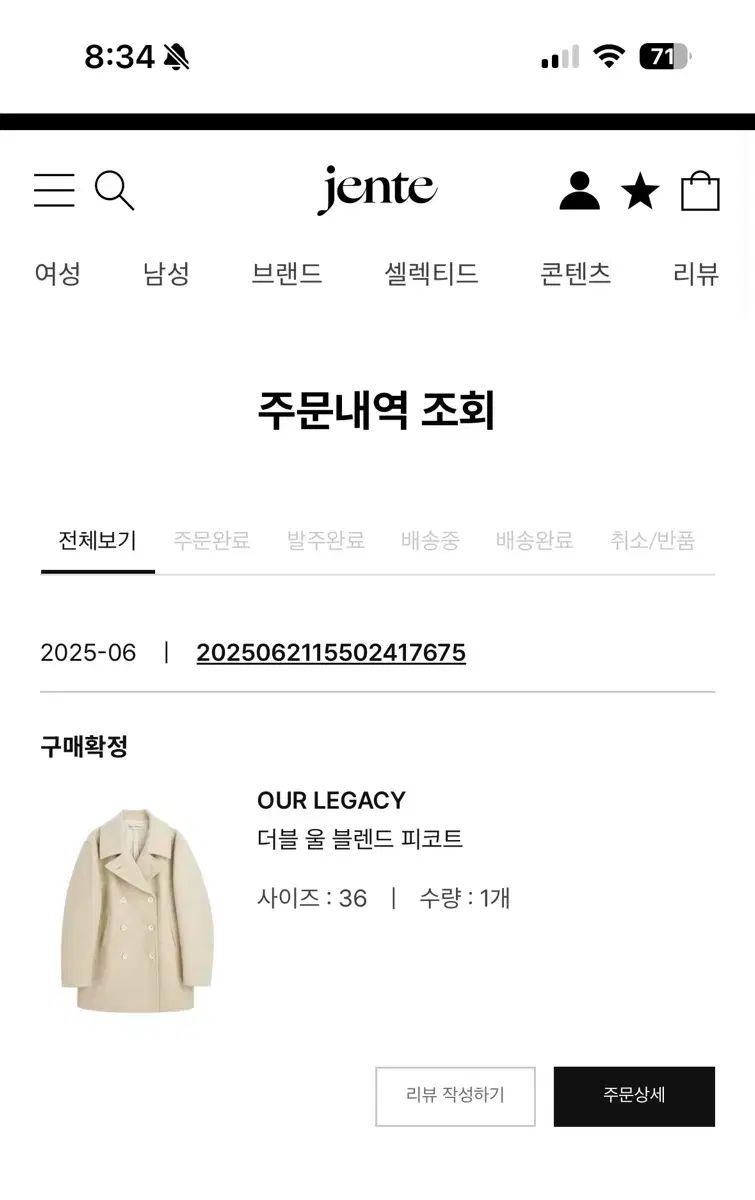The width and height of the screenshot is (755, 1200).
Task: Open the shopping bag
Action: coord(700,190)
